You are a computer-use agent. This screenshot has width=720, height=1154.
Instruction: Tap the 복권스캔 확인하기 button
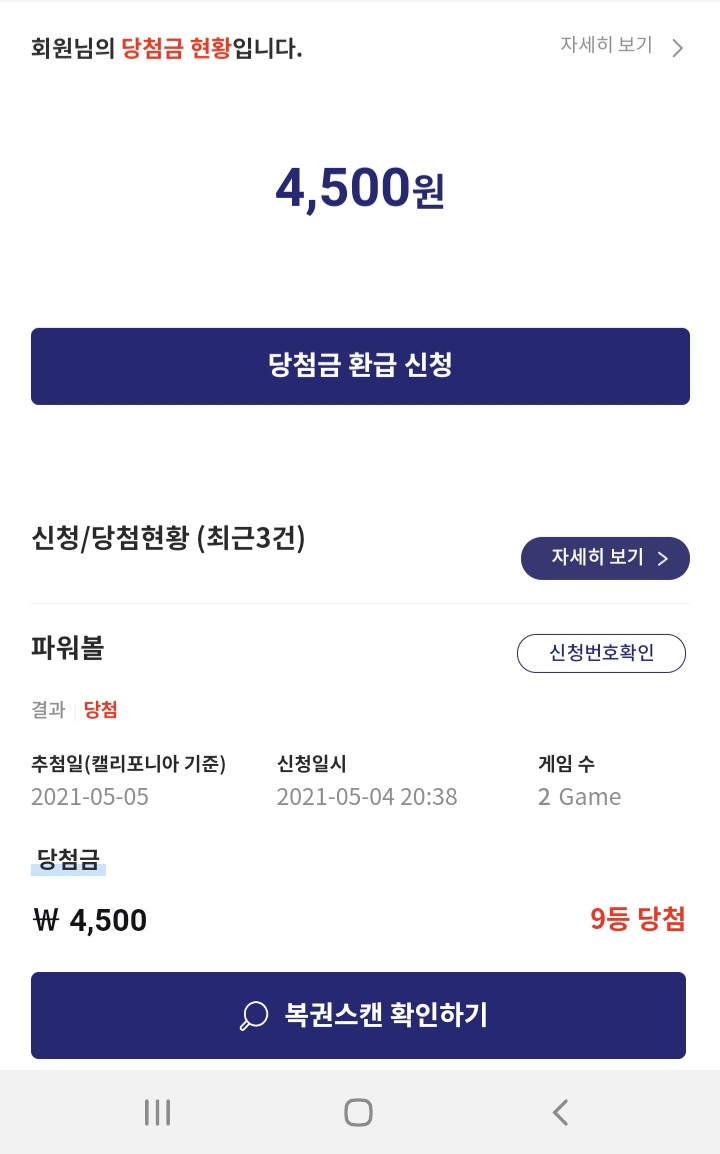[359, 1015]
